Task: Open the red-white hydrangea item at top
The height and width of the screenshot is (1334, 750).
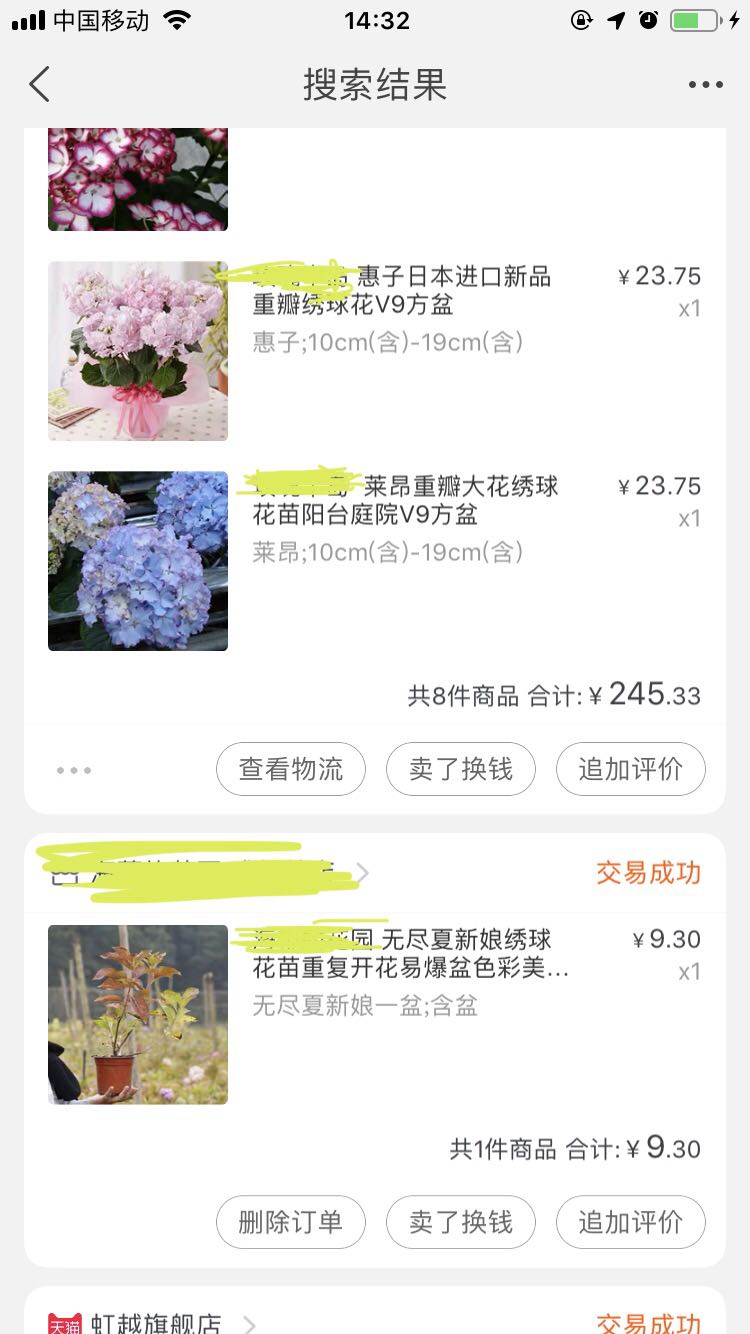Action: point(138,180)
